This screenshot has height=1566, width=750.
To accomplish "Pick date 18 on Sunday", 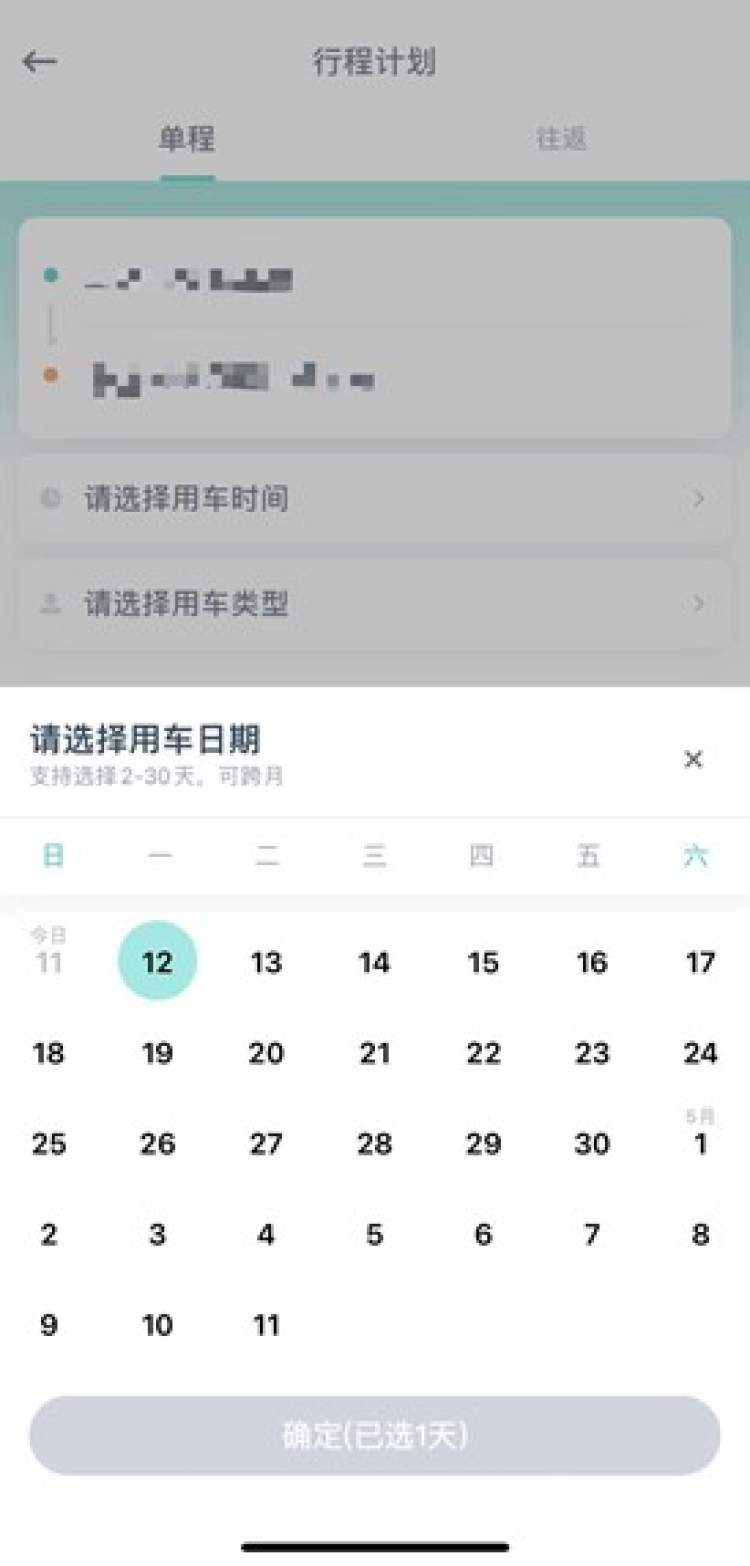I will click(x=49, y=1053).
